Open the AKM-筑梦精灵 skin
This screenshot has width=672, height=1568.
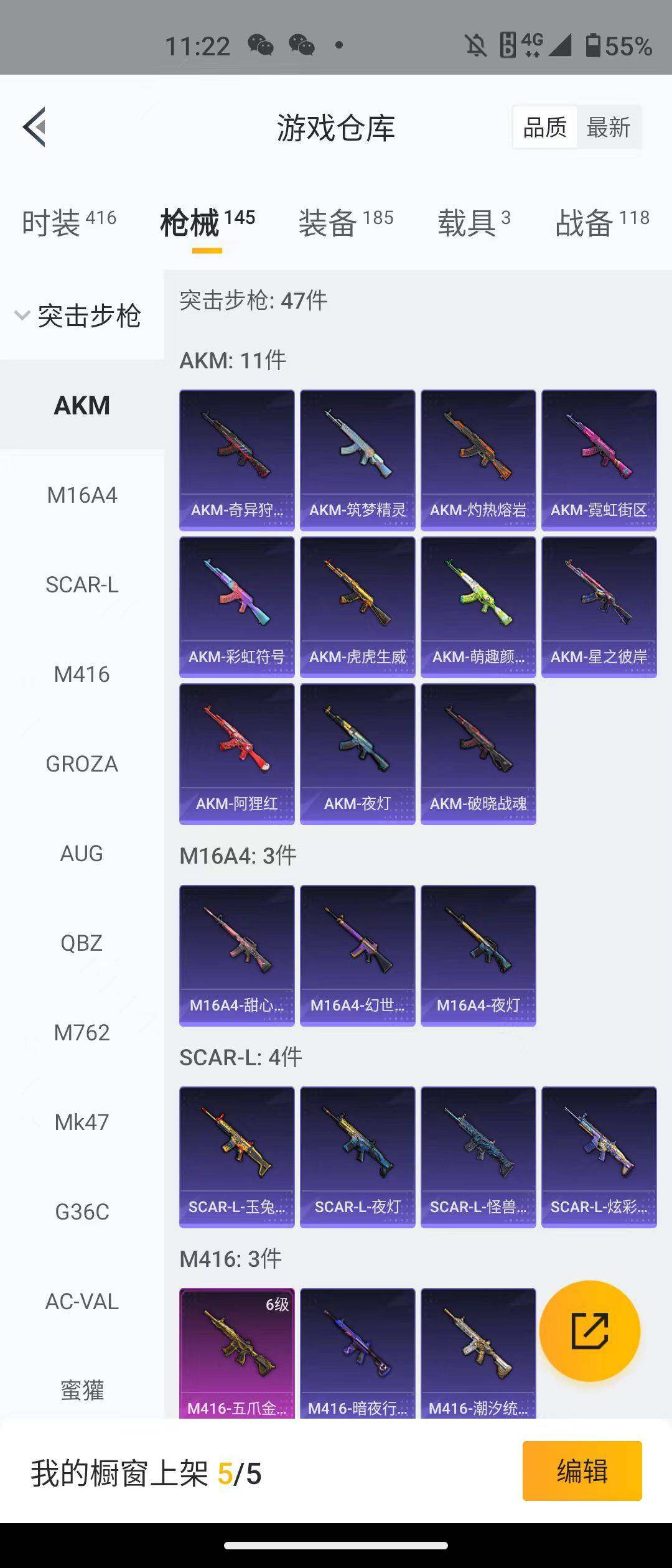358,460
